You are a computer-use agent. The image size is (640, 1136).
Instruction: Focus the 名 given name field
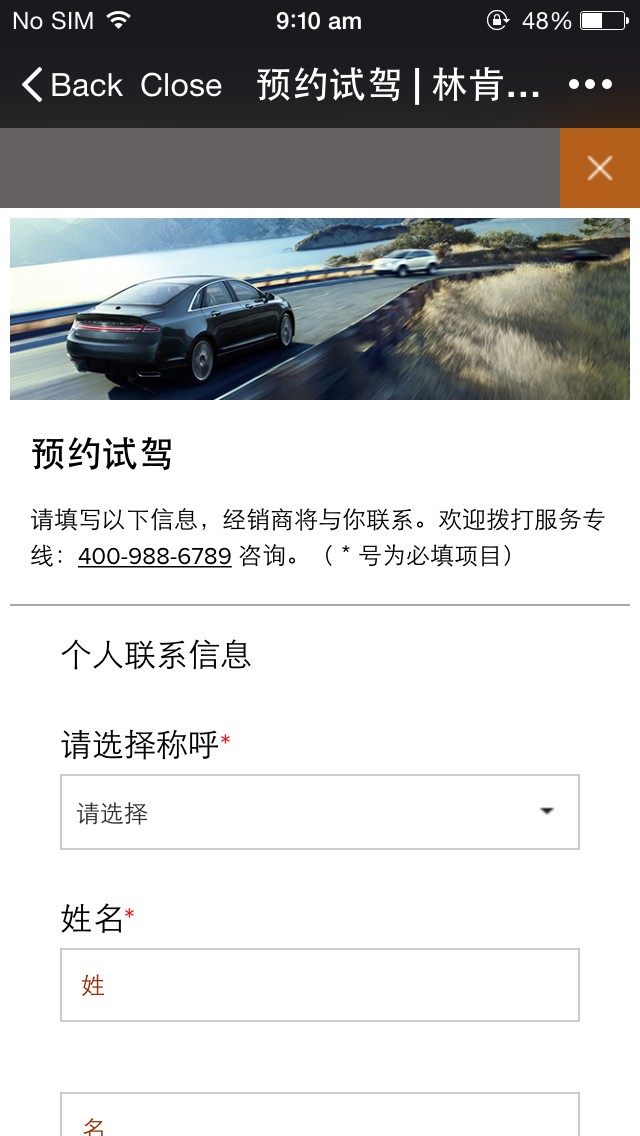click(x=320, y=1118)
